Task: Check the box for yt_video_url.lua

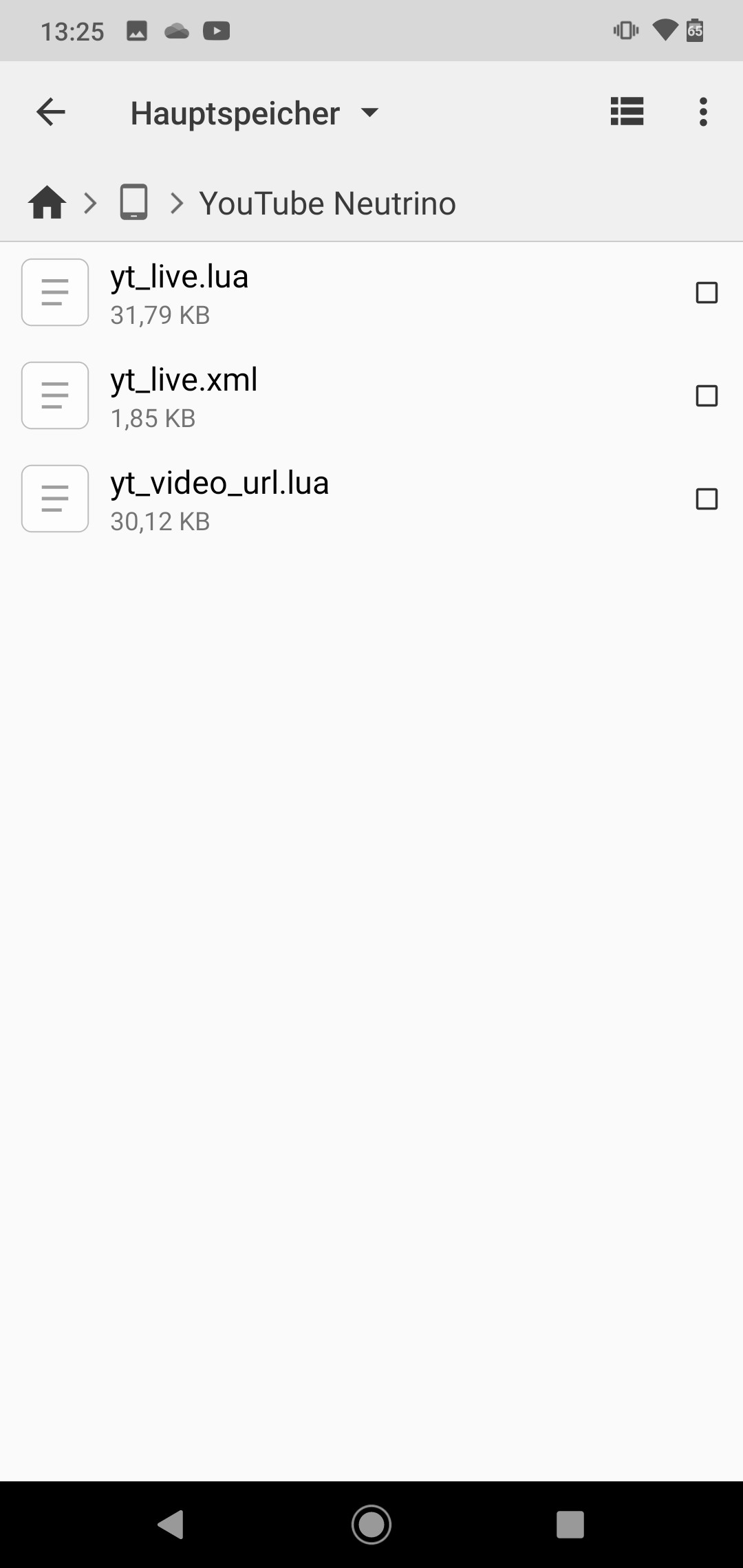Action: pyautogui.click(x=707, y=499)
